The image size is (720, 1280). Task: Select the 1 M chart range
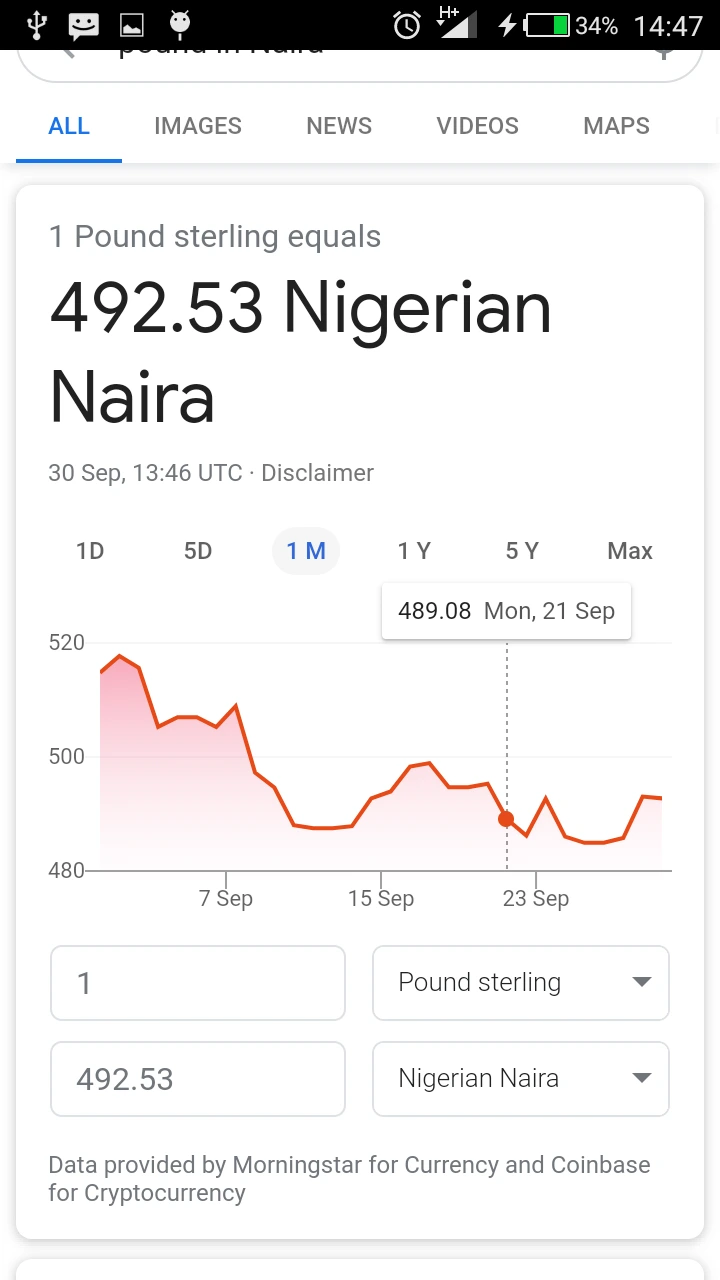pyautogui.click(x=306, y=551)
